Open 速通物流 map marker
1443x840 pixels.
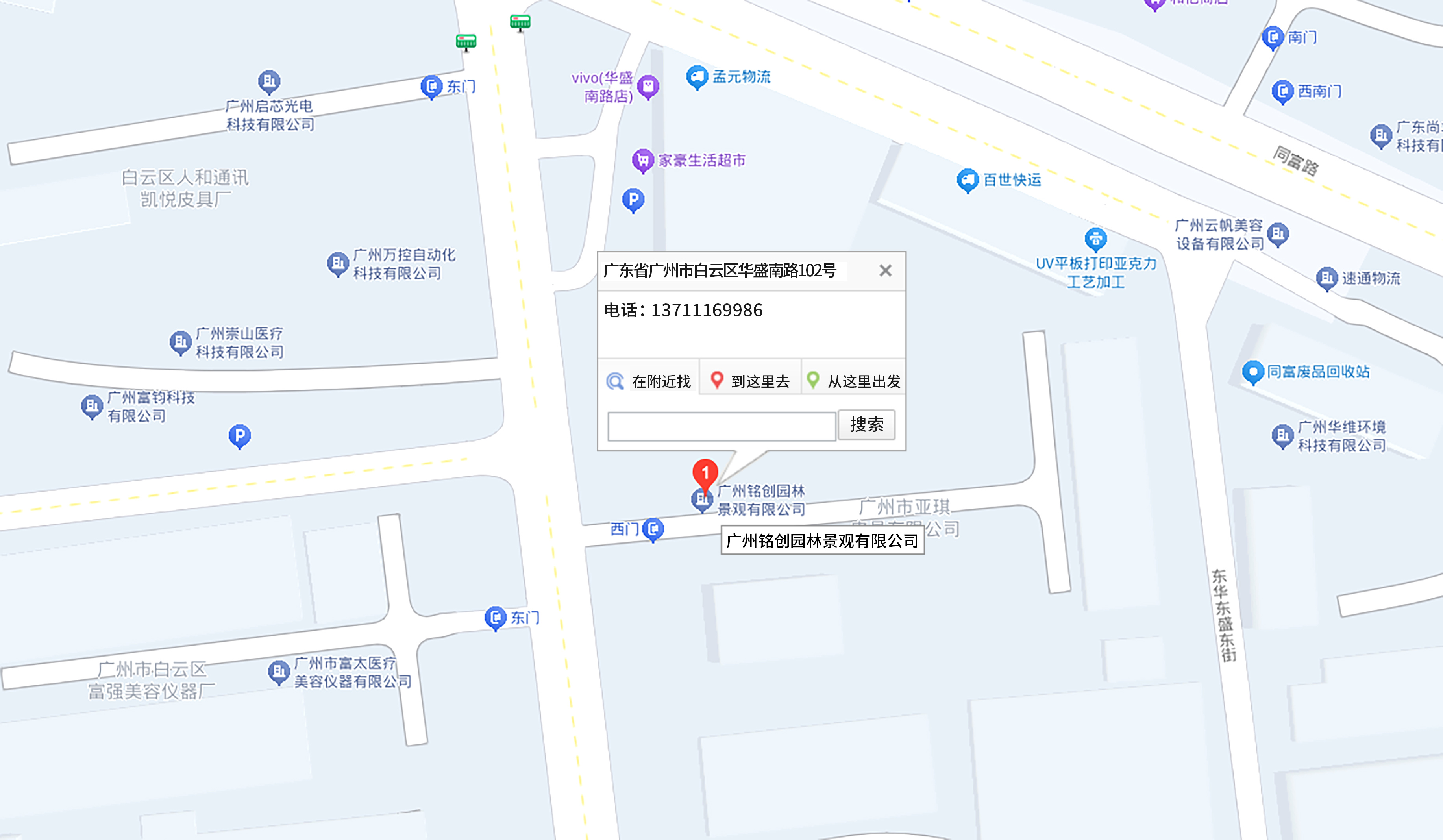pyautogui.click(x=1327, y=278)
